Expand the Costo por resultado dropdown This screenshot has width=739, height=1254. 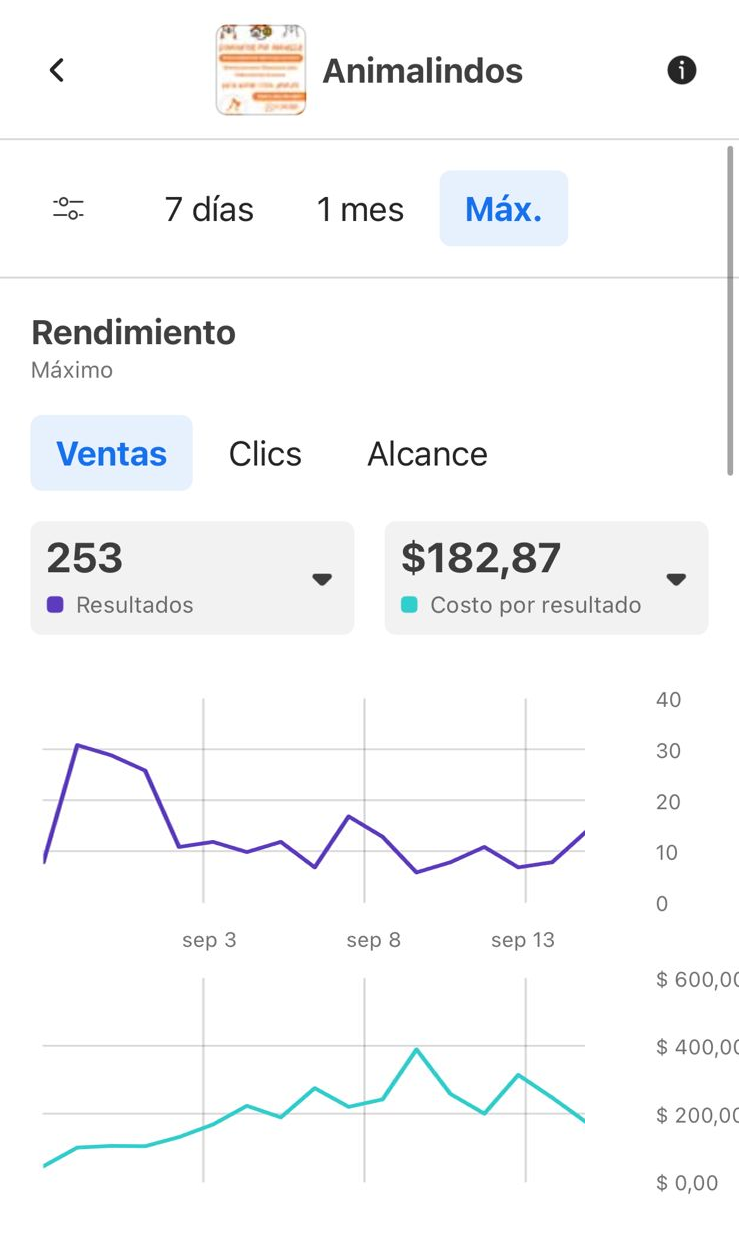pos(676,579)
